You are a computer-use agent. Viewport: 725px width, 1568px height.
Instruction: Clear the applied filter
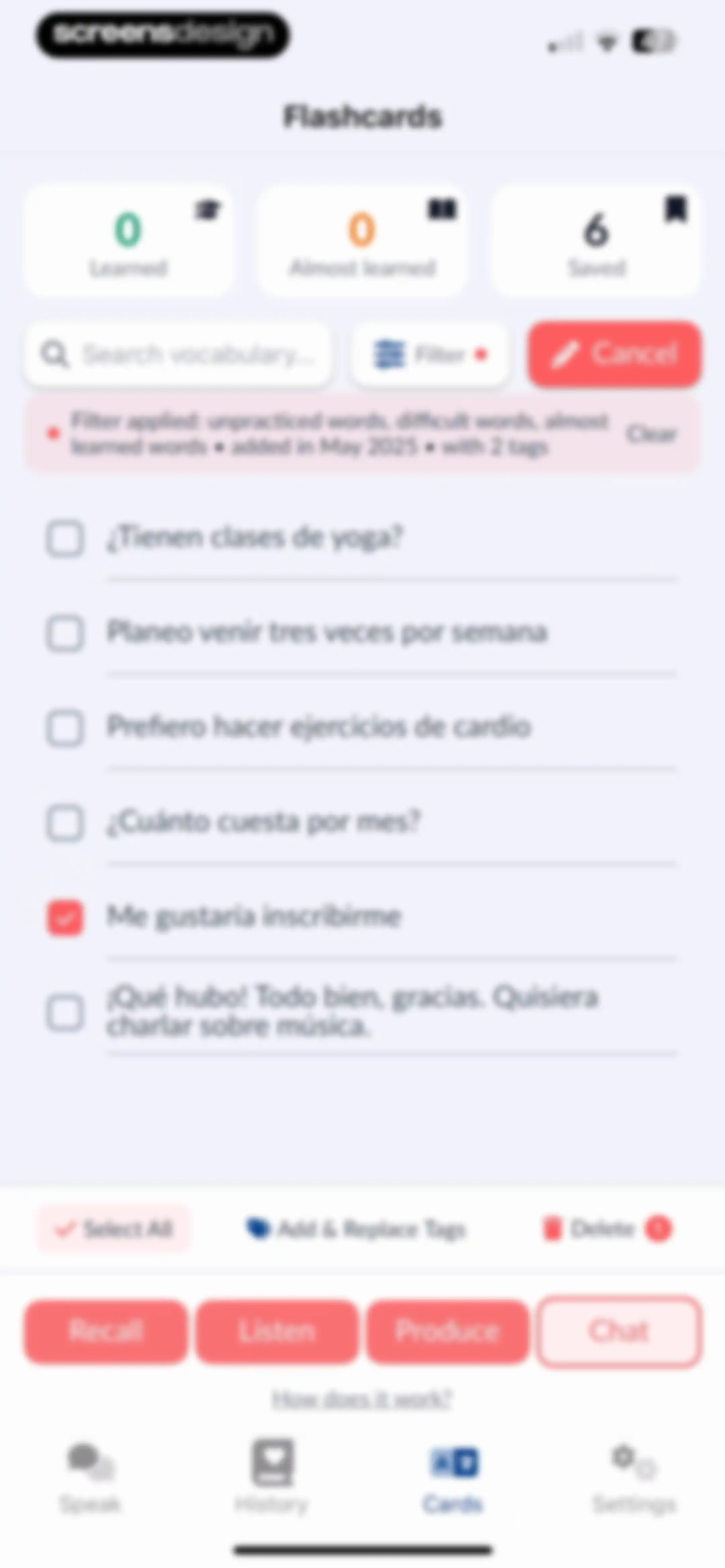[x=651, y=434]
